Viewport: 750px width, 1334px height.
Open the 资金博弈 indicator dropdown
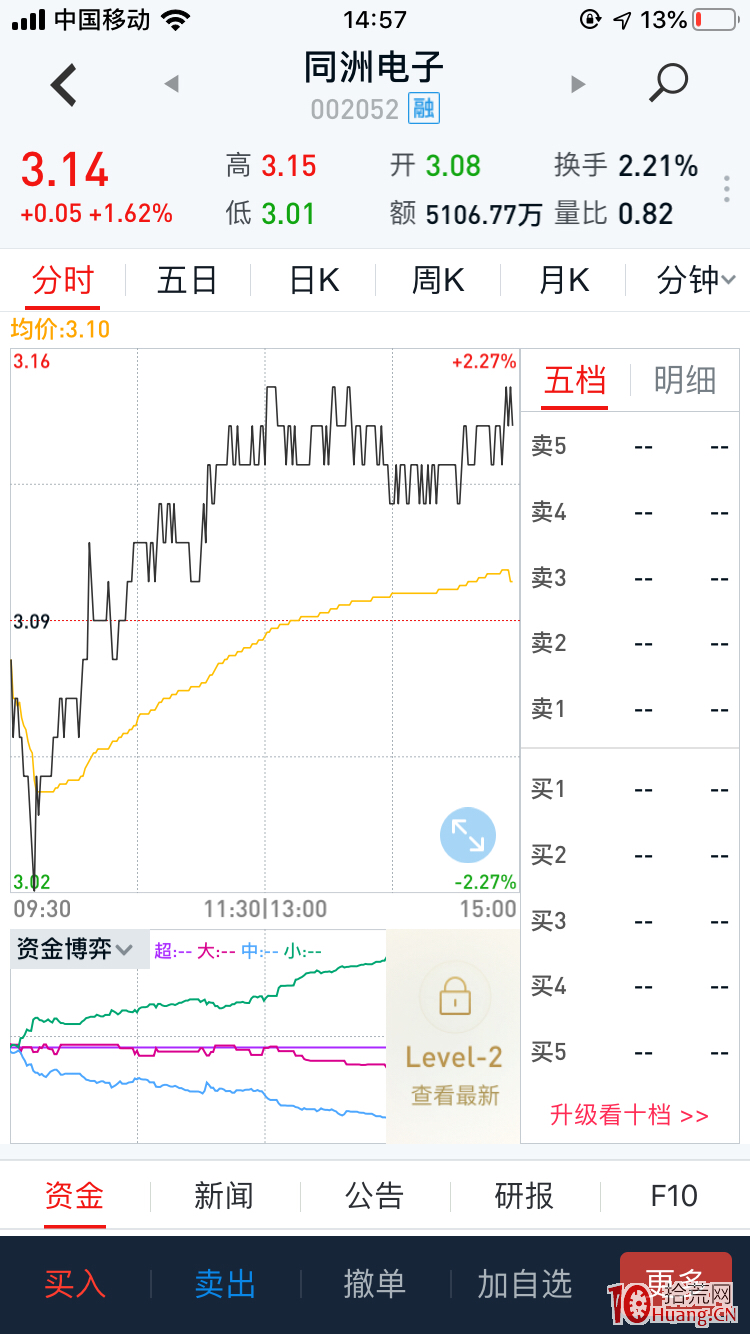(74, 949)
